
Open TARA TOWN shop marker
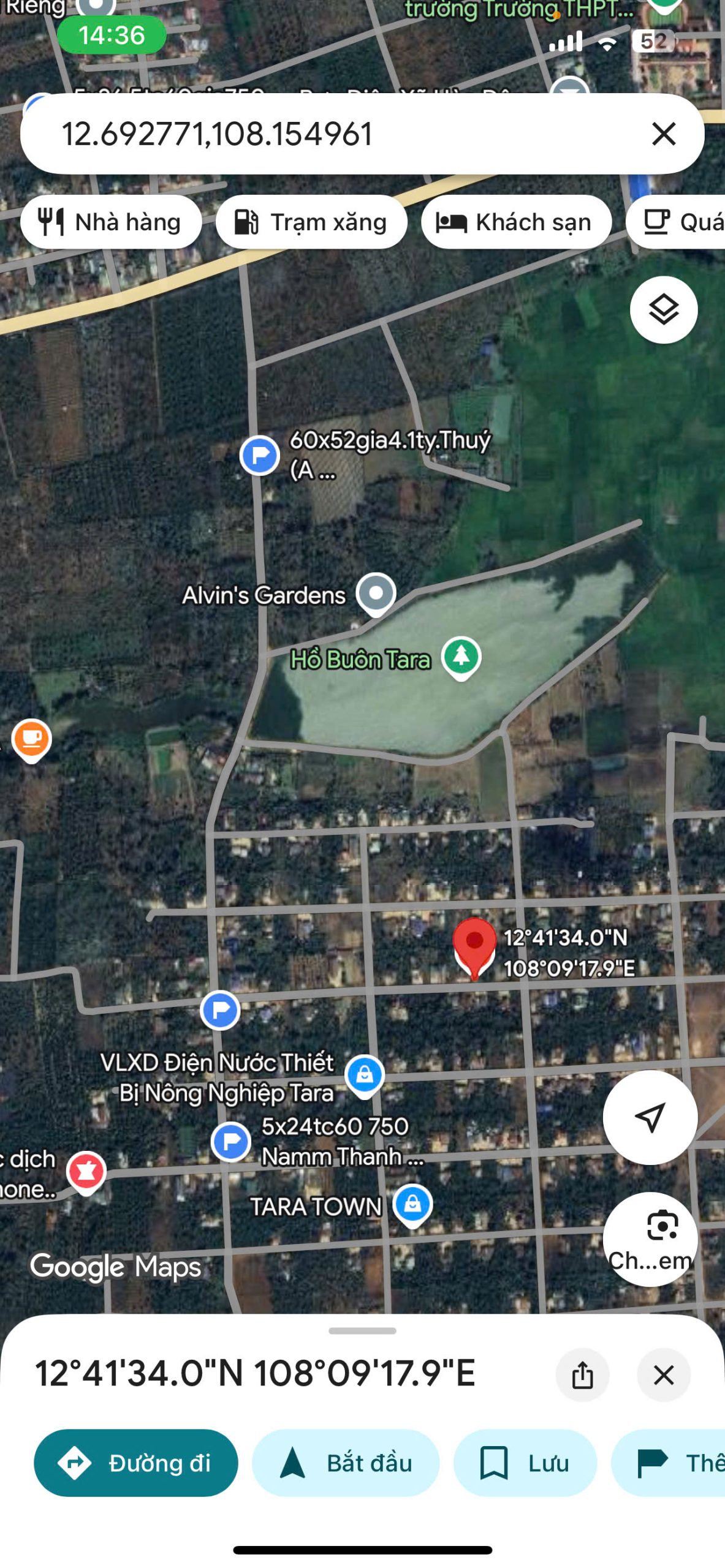point(412,1204)
